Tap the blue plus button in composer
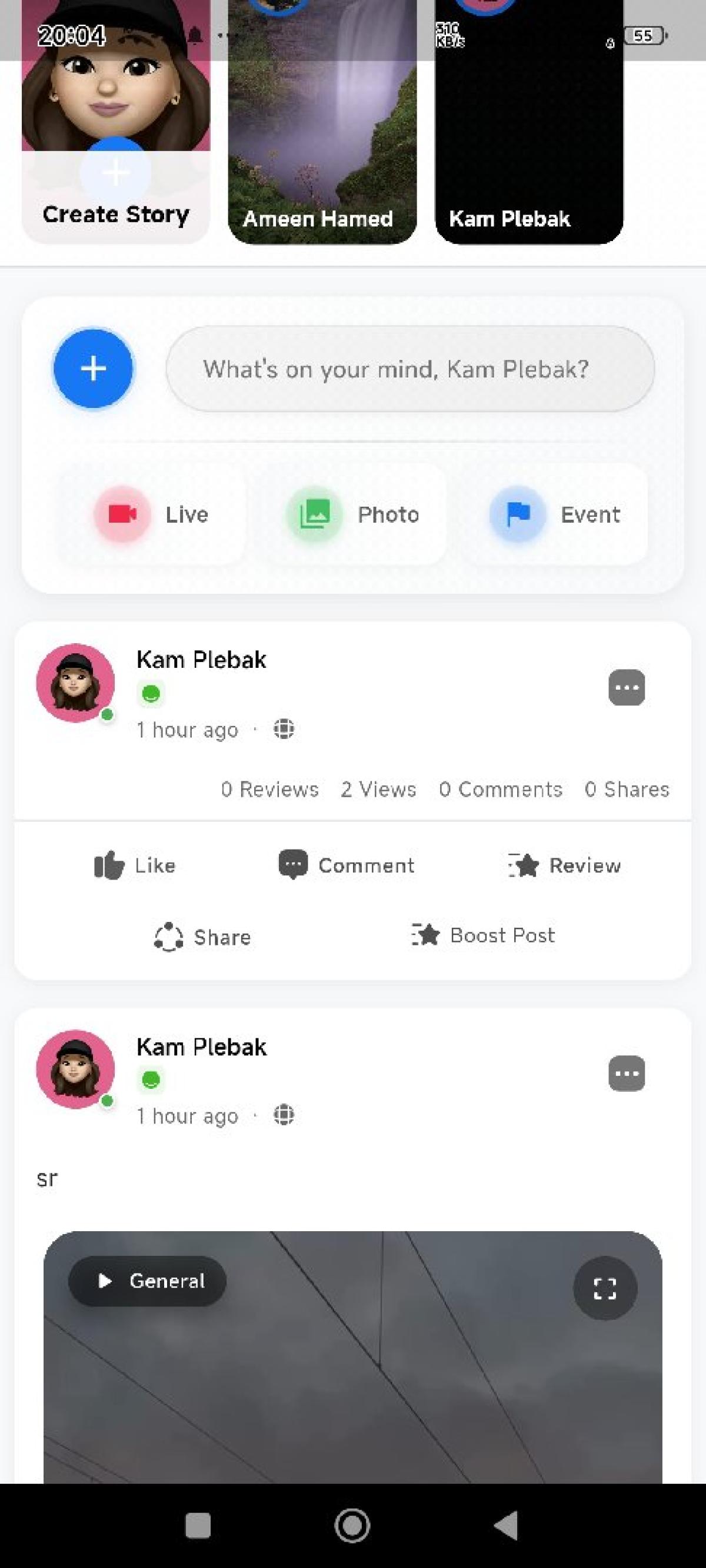 (x=93, y=368)
